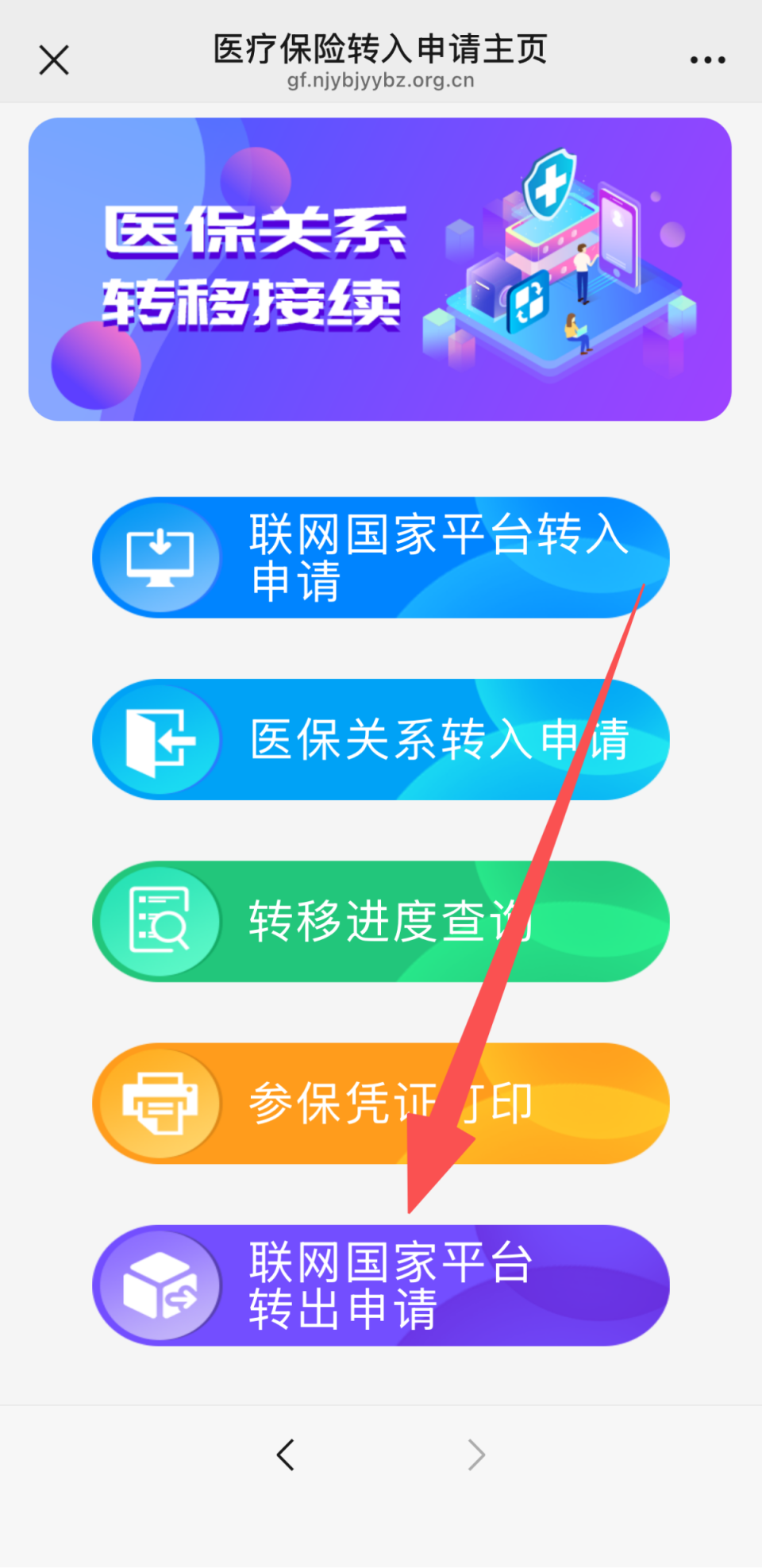Select the circular icon badge of the green button
Screen dimensions: 762x1568
160,921
